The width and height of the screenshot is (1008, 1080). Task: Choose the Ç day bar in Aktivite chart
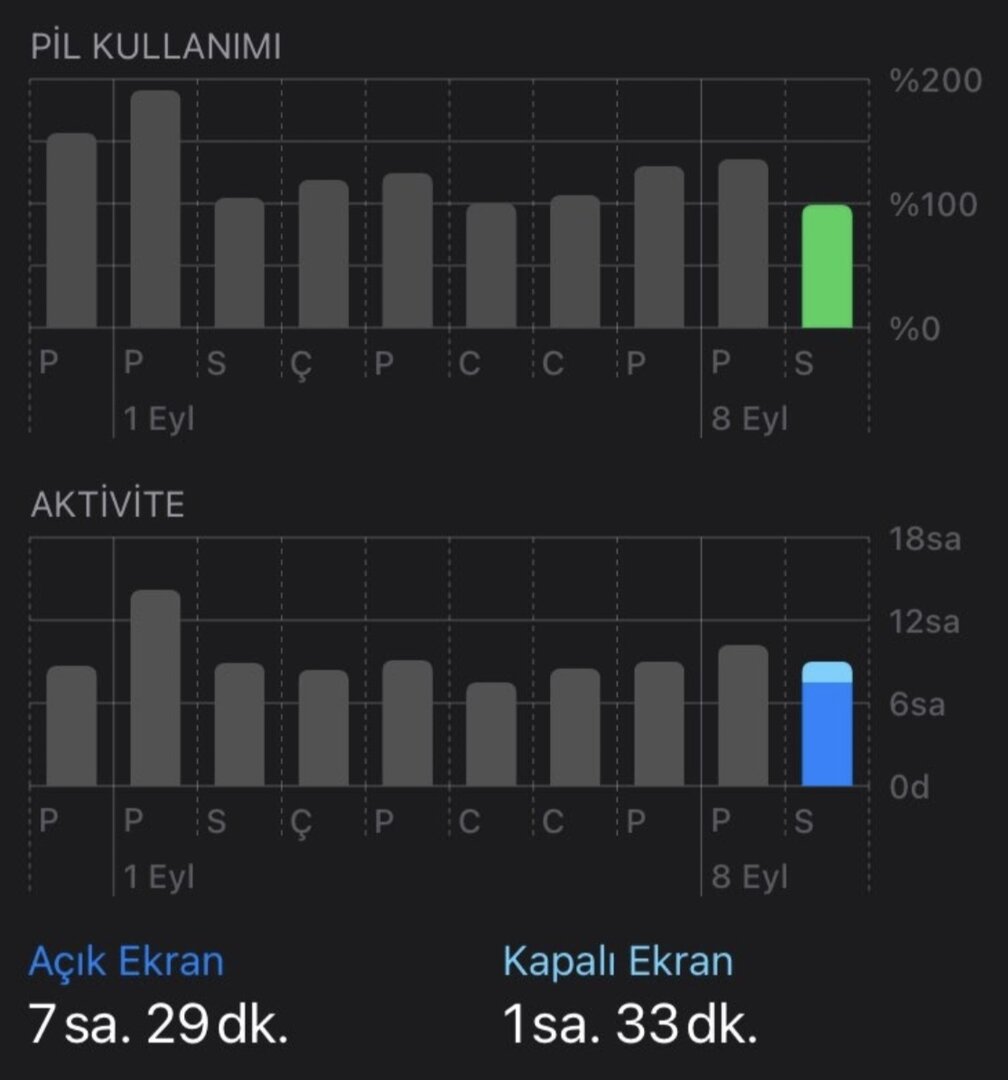click(323, 728)
